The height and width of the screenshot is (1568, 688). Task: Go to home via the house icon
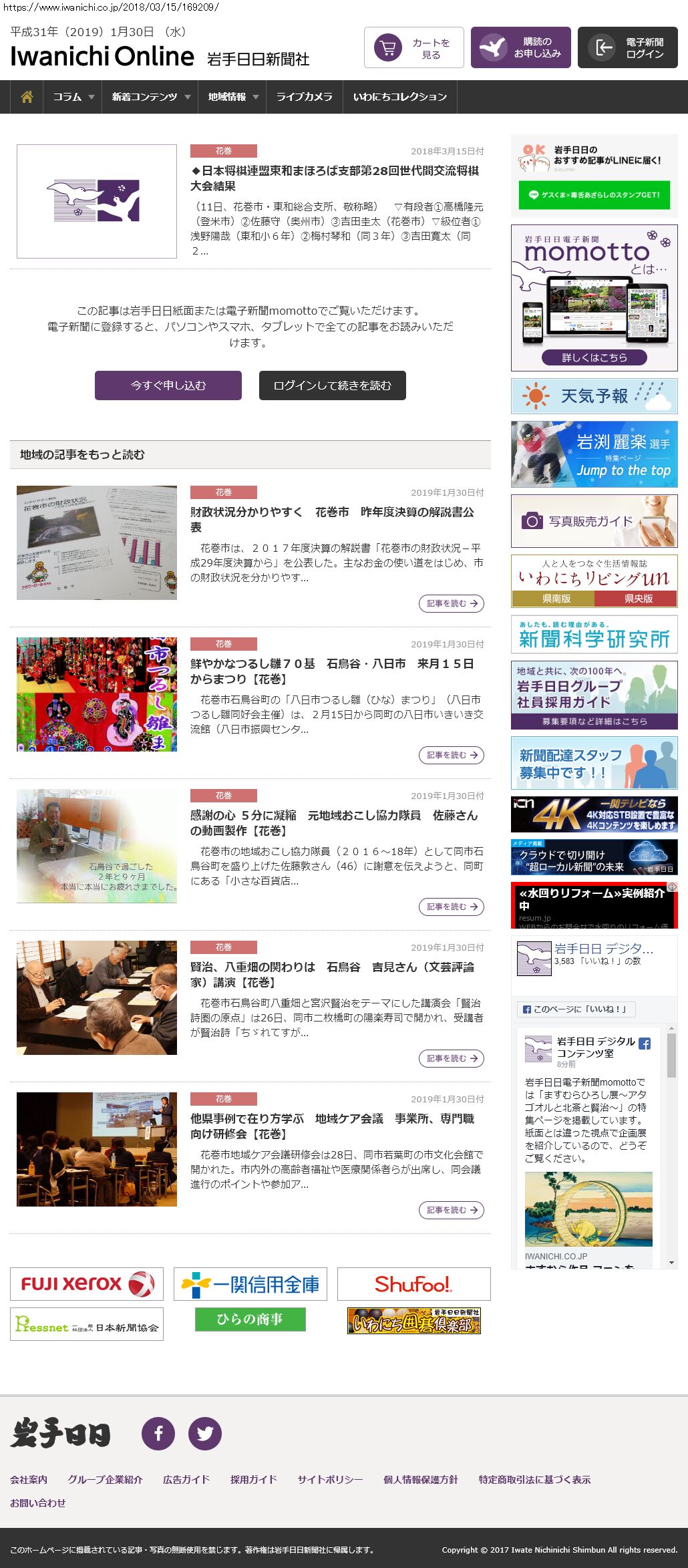(x=27, y=97)
